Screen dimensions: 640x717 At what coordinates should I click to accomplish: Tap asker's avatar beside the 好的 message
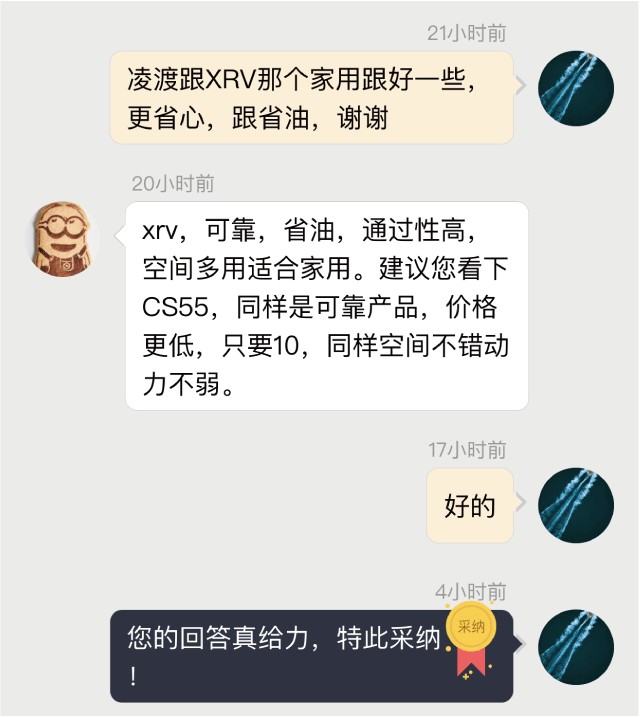tap(576, 505)
